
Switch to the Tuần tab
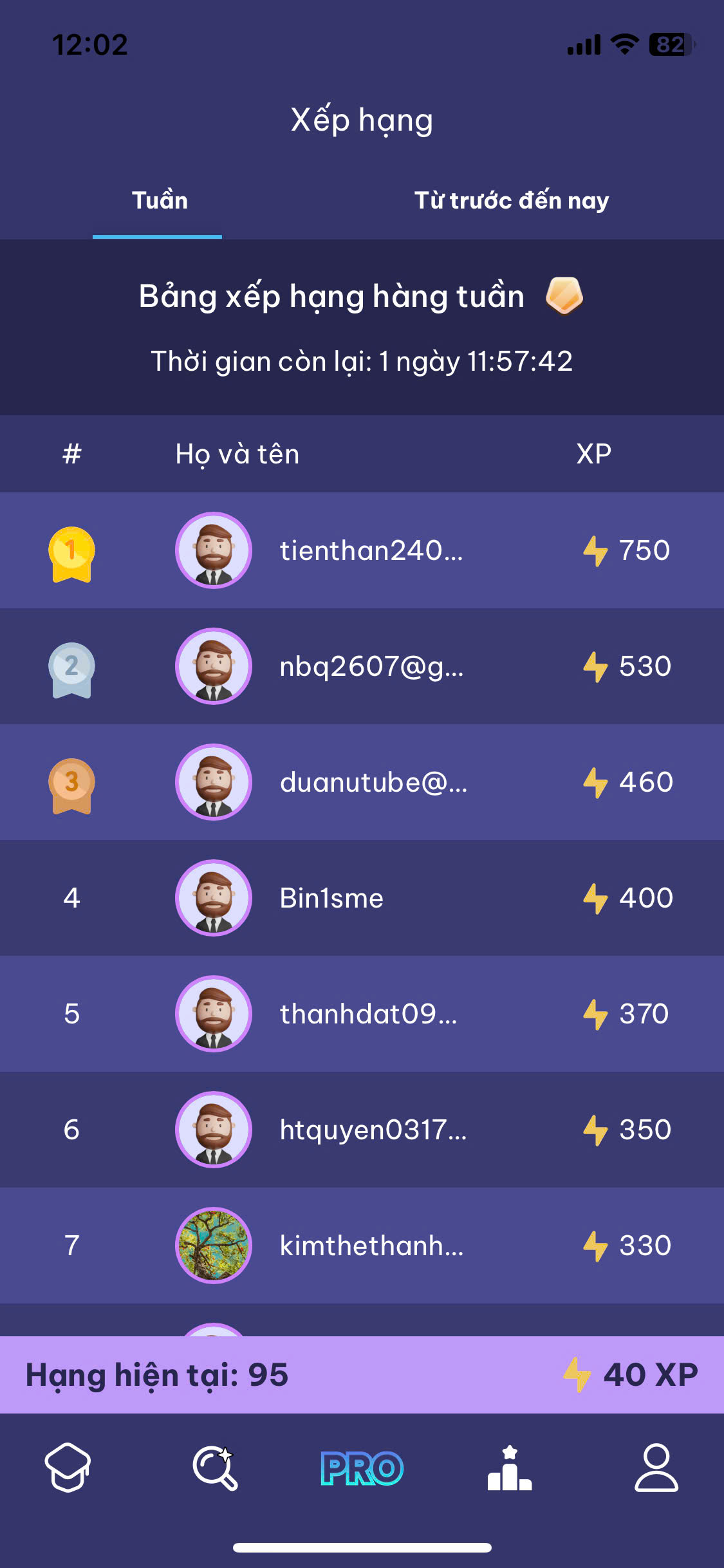[159, 201]
